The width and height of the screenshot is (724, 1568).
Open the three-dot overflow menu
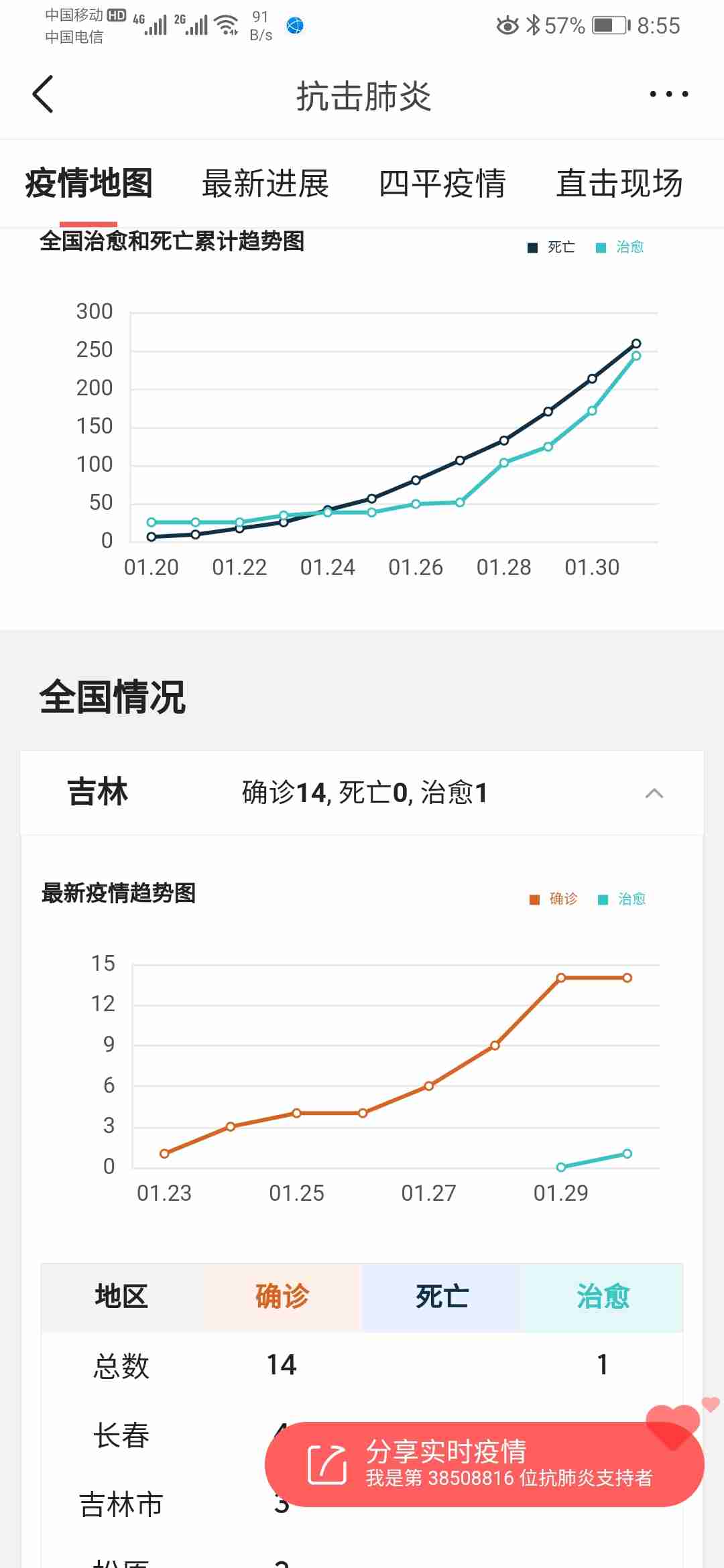click(x=668, y=94)
